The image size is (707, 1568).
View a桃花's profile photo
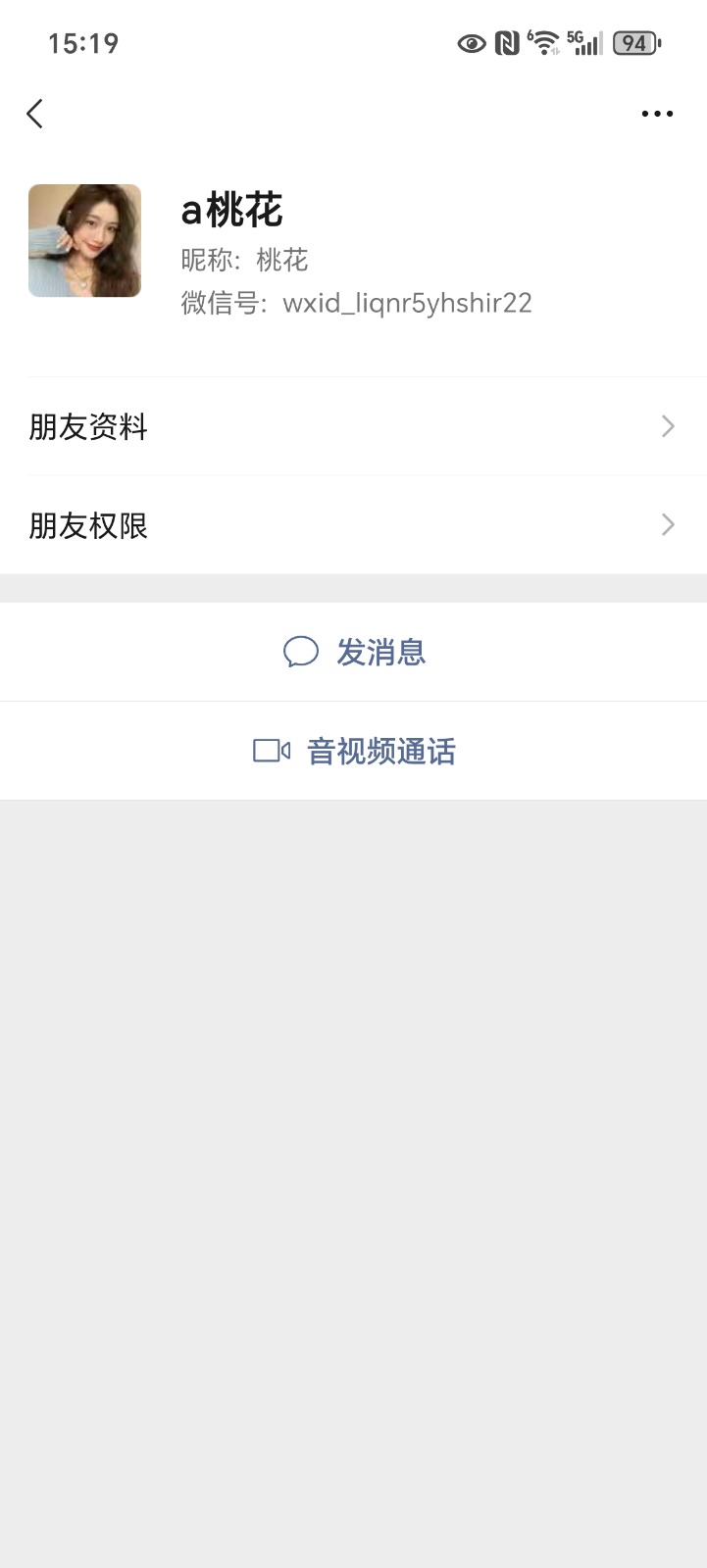84,241
